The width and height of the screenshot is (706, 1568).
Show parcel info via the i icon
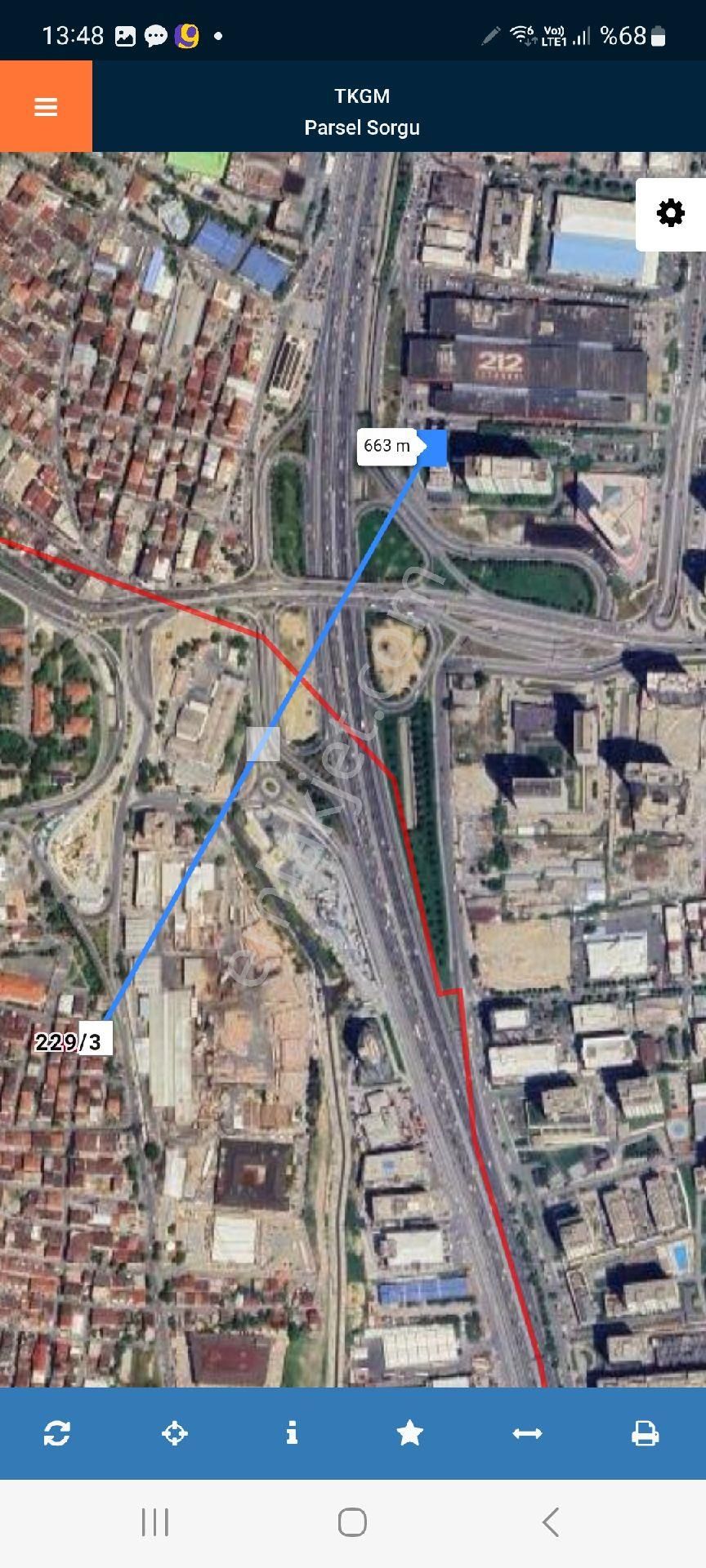[x=292, y=1433]
